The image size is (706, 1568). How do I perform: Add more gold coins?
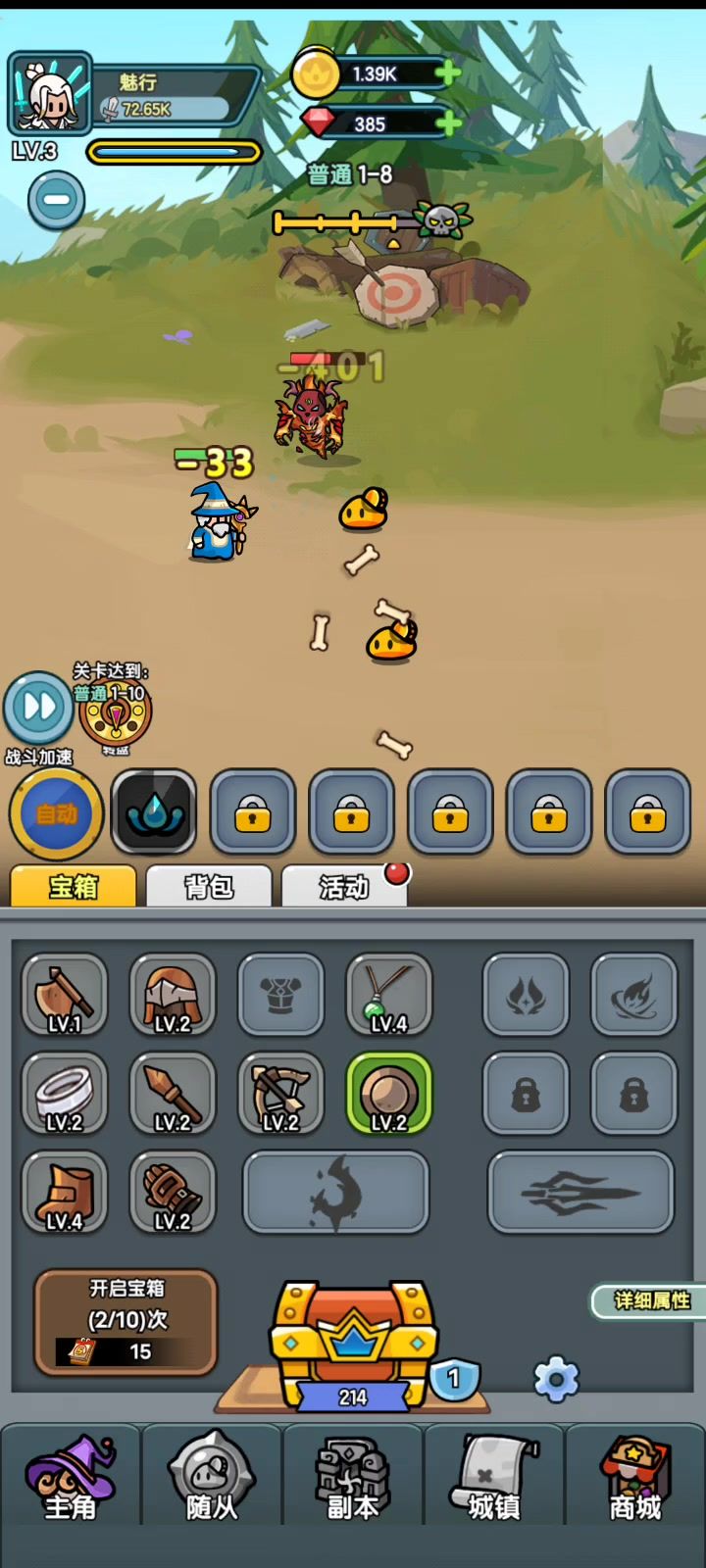[447, 73]
